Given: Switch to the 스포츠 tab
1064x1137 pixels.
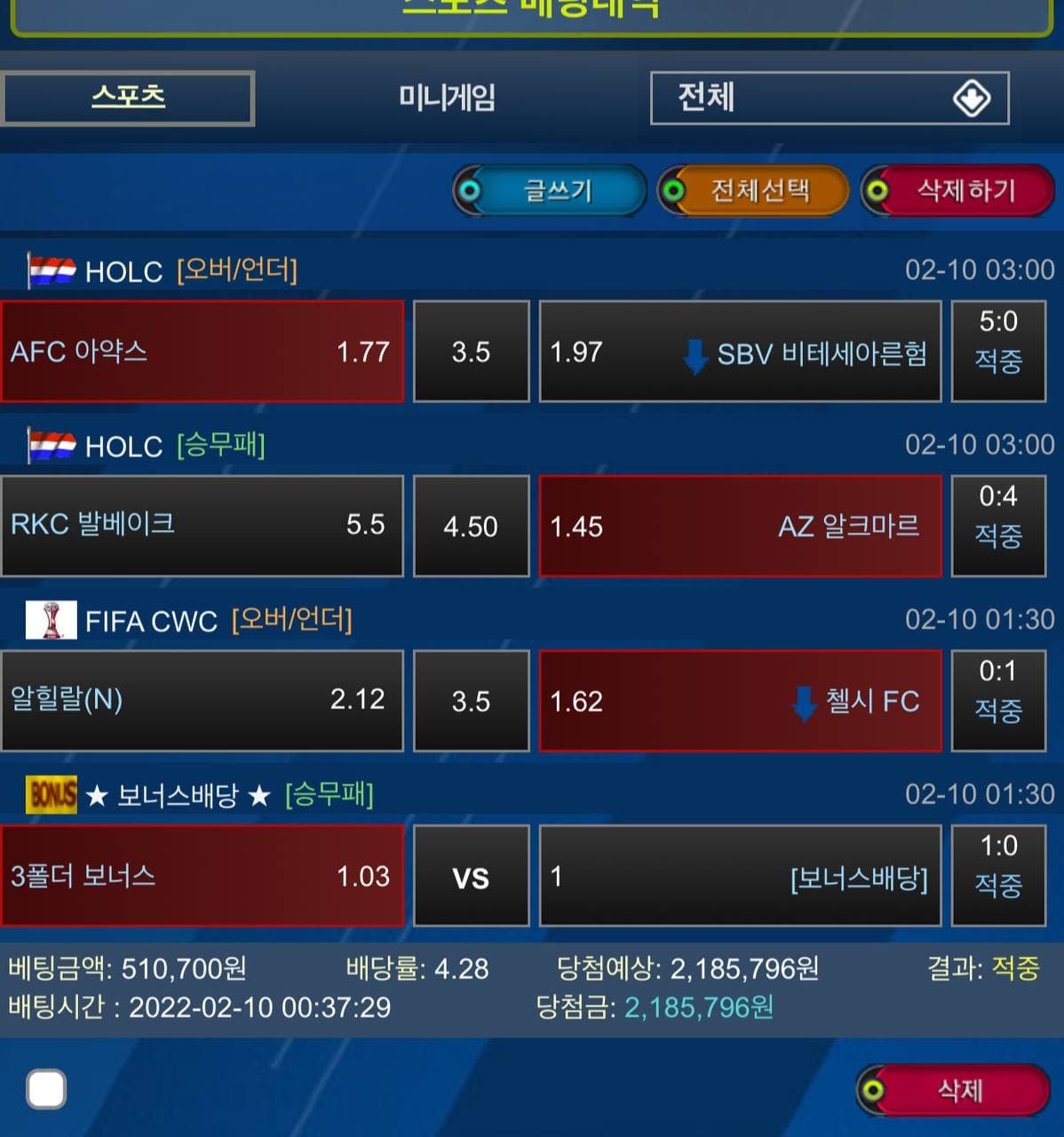Looking at the screenshot, I should tap(128, 98).
